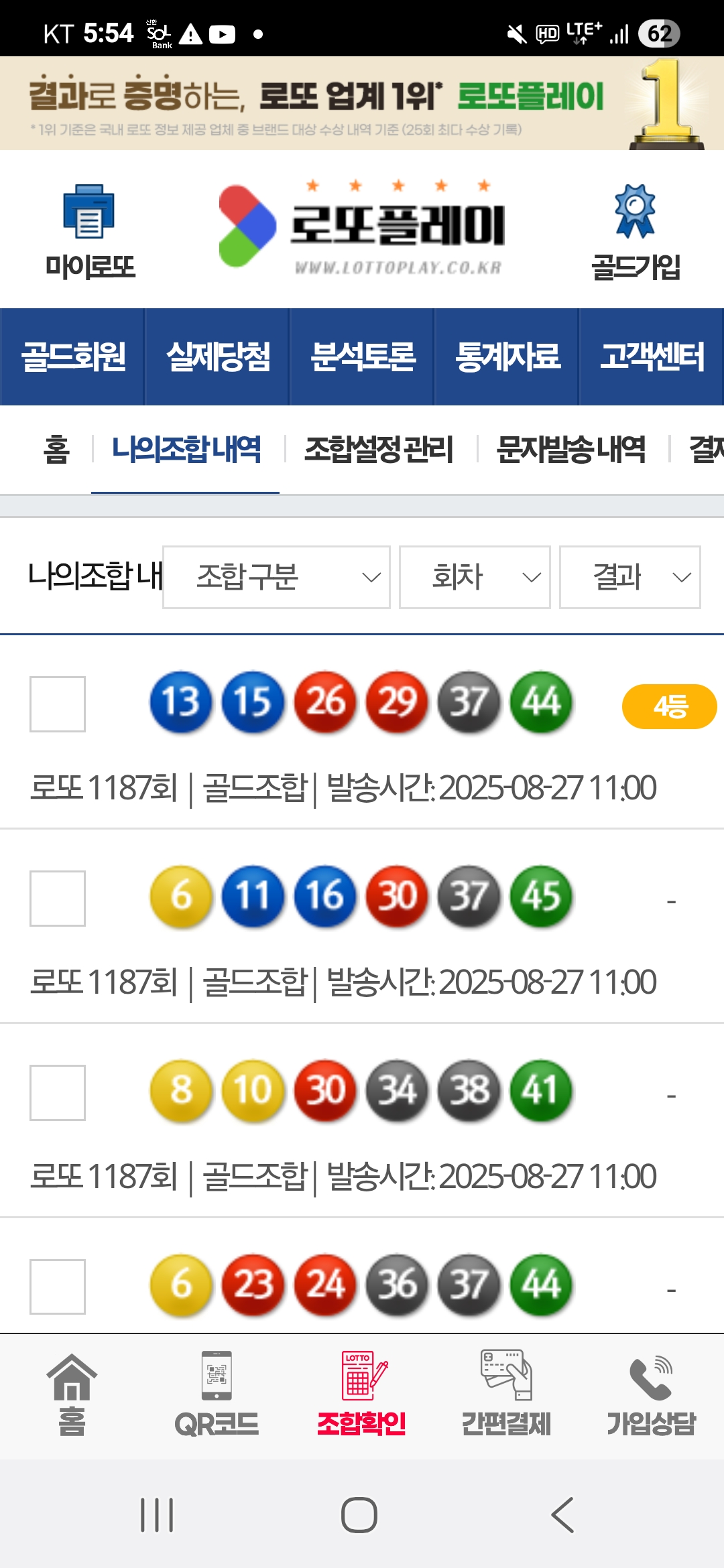Expand the 회차 dropdown
The width and height of the screenshot is (724, 1568).
[x=475, y=577]
